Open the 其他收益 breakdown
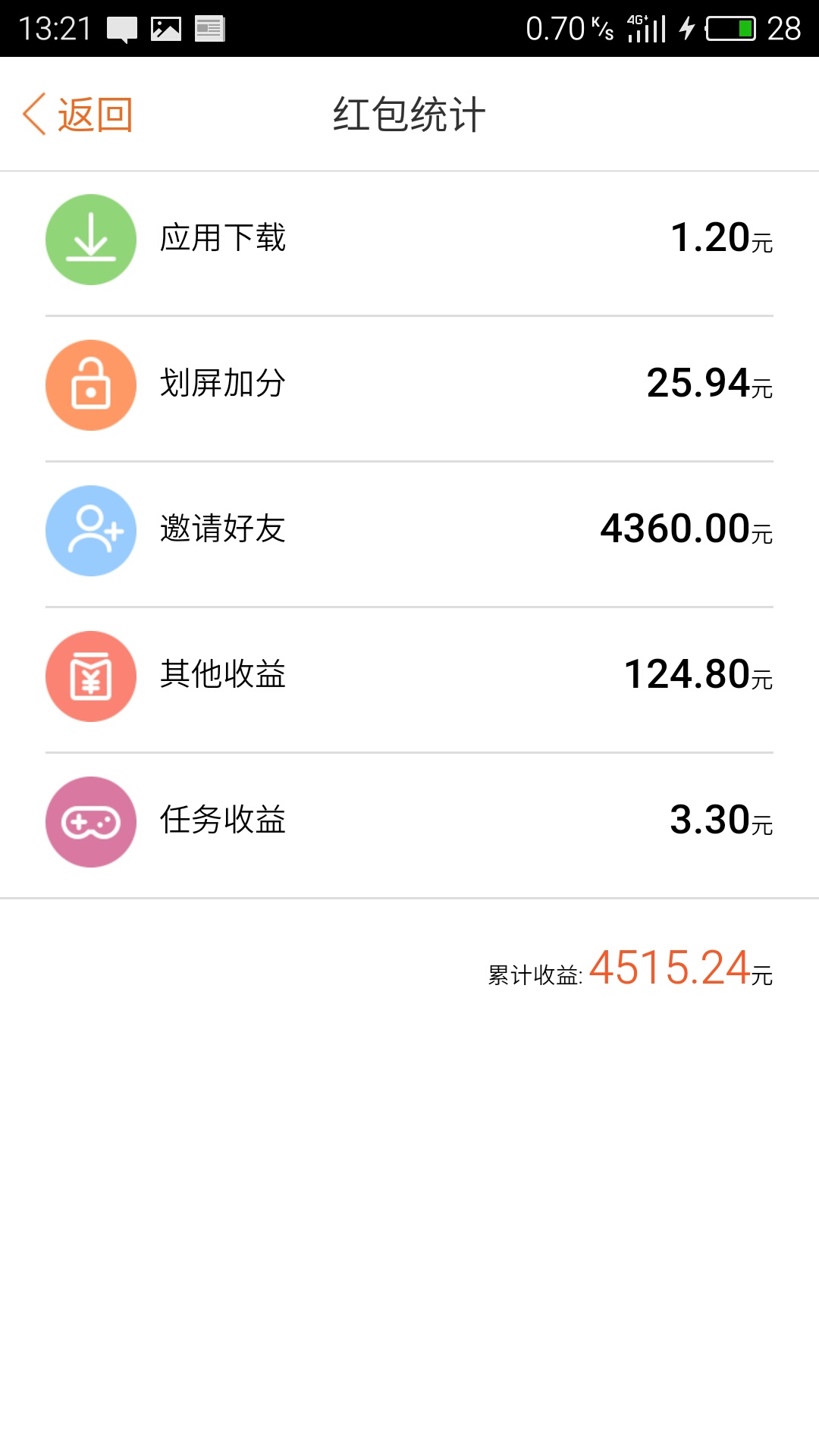This screenshot has width=819, height=1456. 409,676
